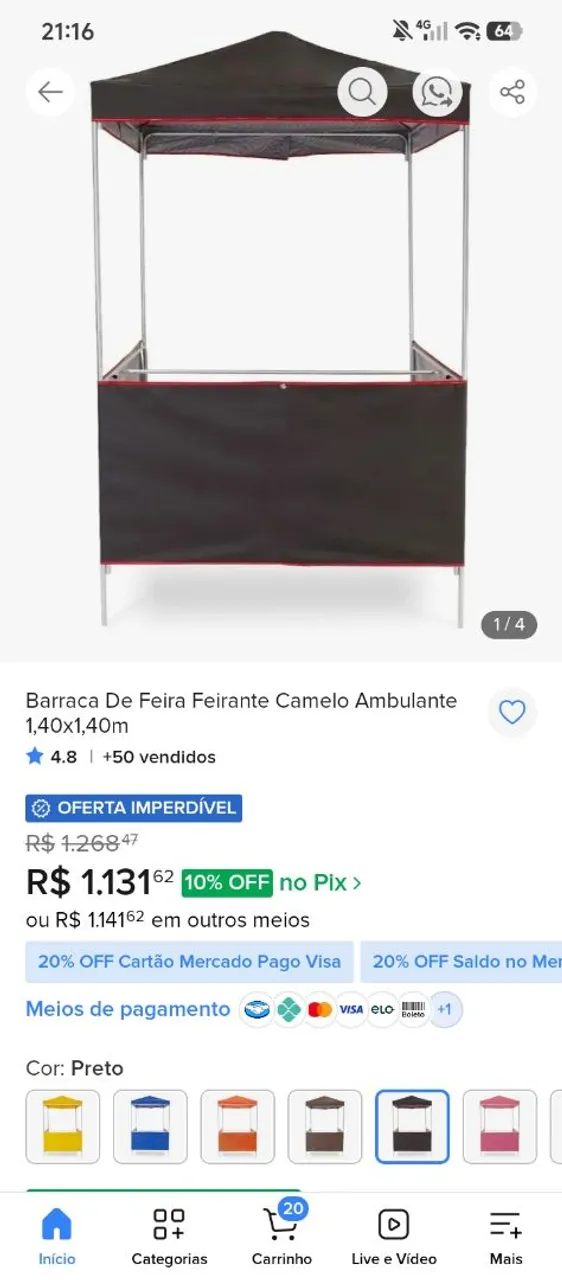562x1280 pixels.
Task: Go back using the arrow icon
Action: [x=50, y=92]
